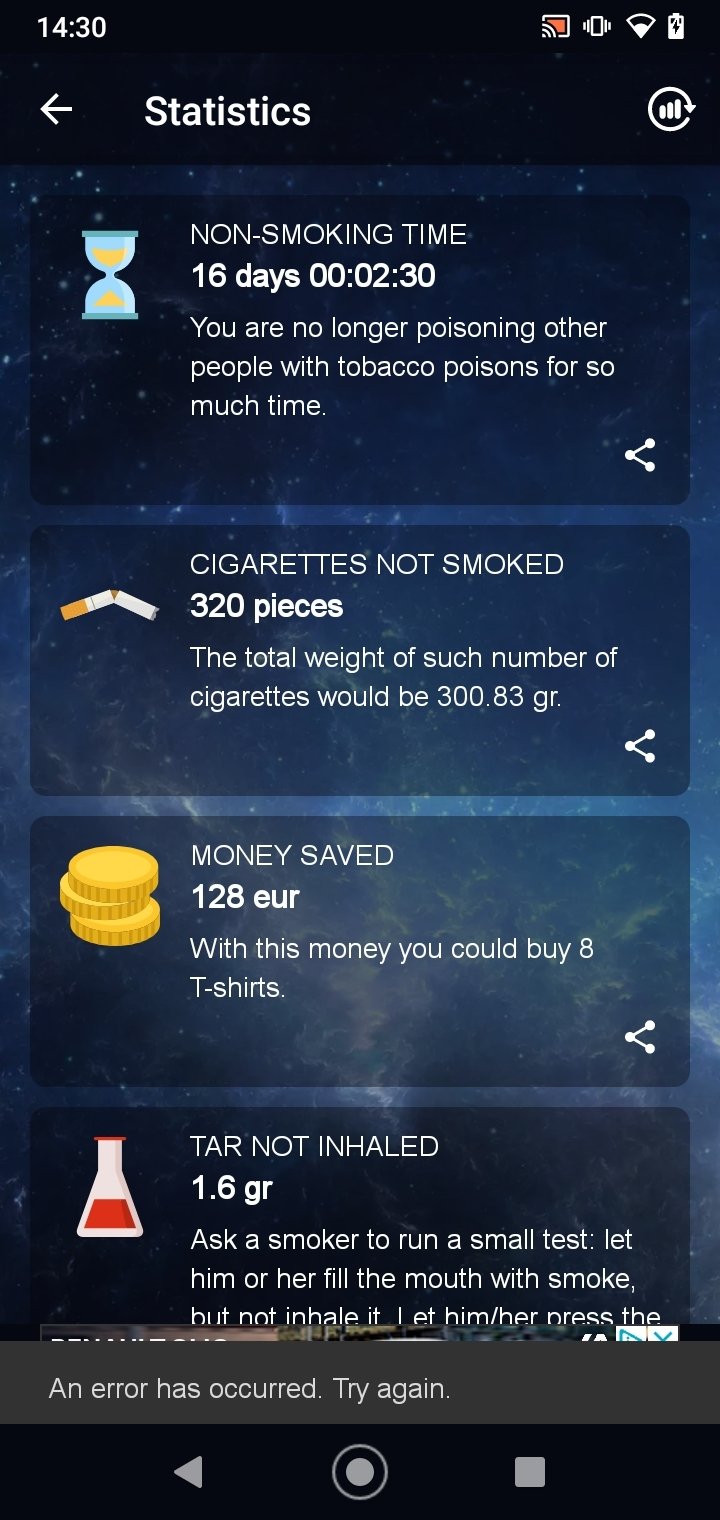This screenshot has height=1520, width=720.
Task: Open the chart refresh icon in the app bar
Action: [670, 110]
